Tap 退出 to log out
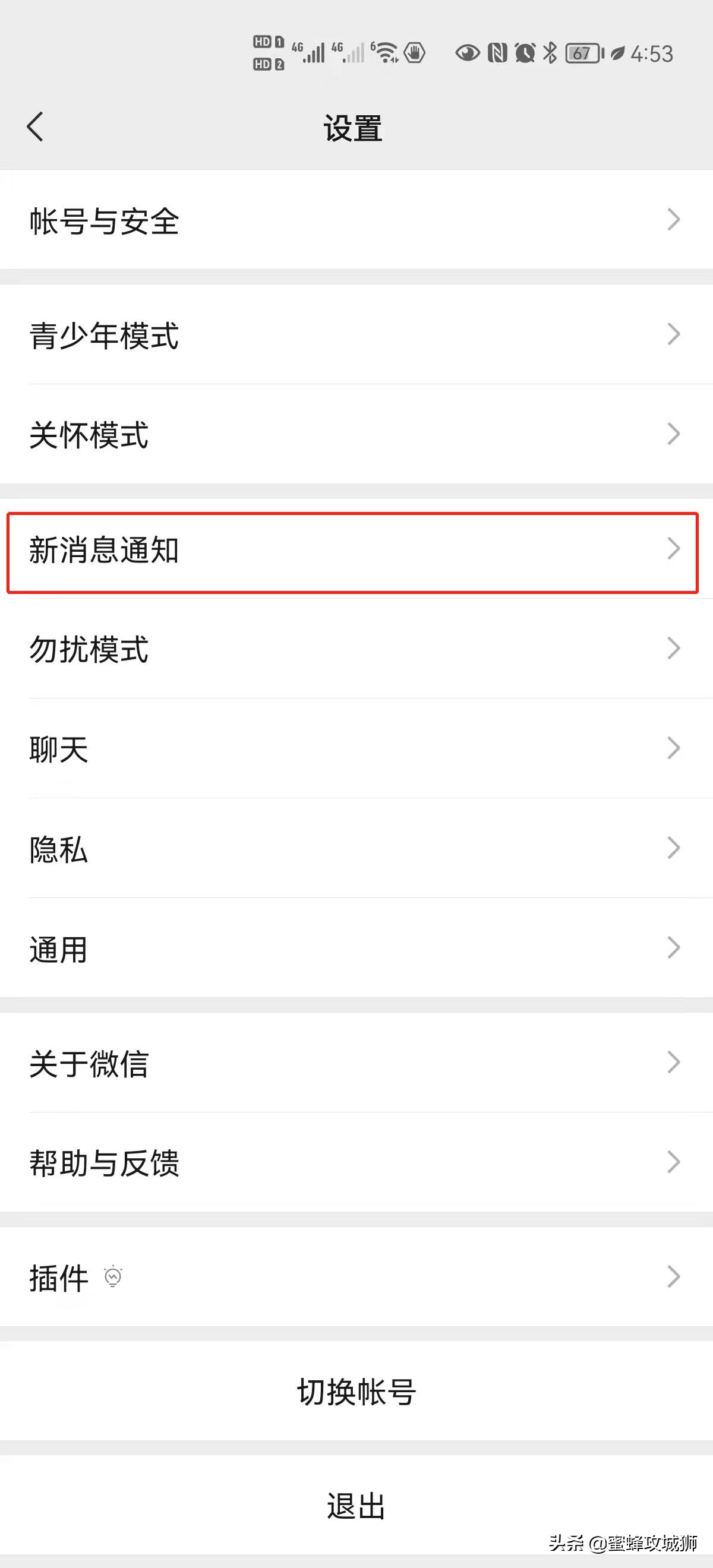 click(x=356, y=1506)
